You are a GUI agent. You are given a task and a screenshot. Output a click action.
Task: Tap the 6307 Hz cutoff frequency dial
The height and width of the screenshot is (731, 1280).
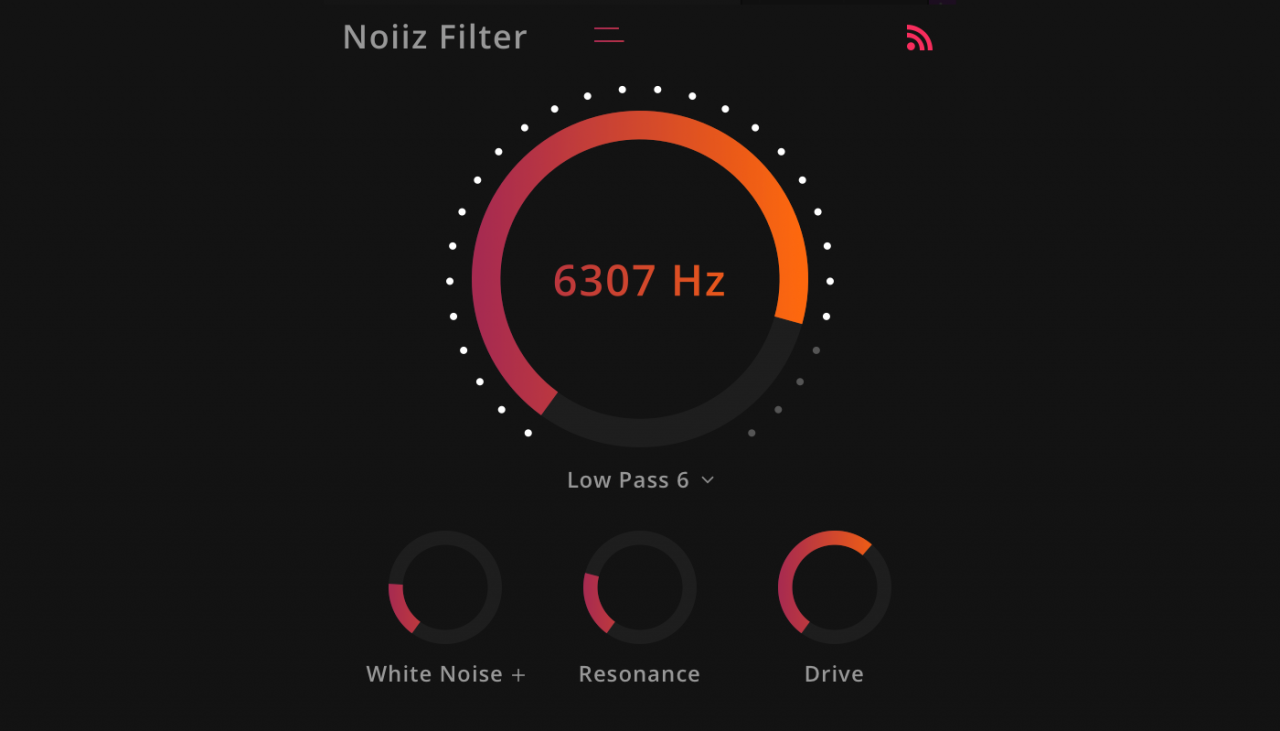coord(639,280)
